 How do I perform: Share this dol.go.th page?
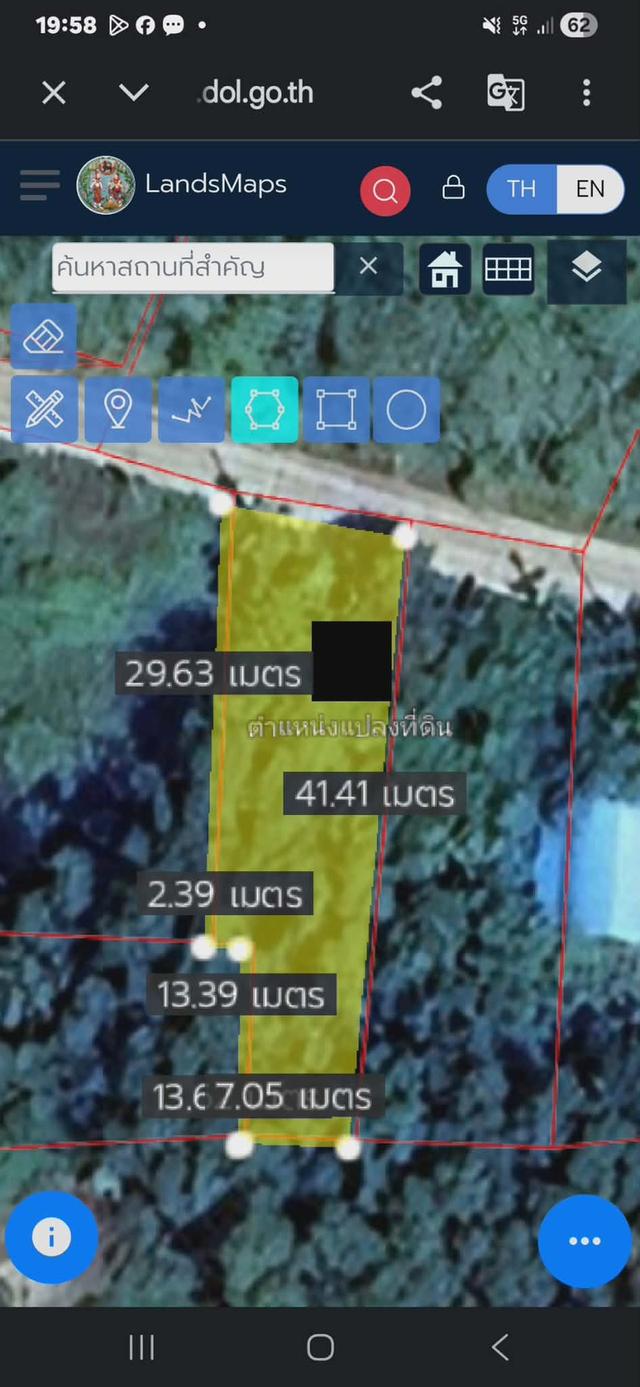coord(427,93)
